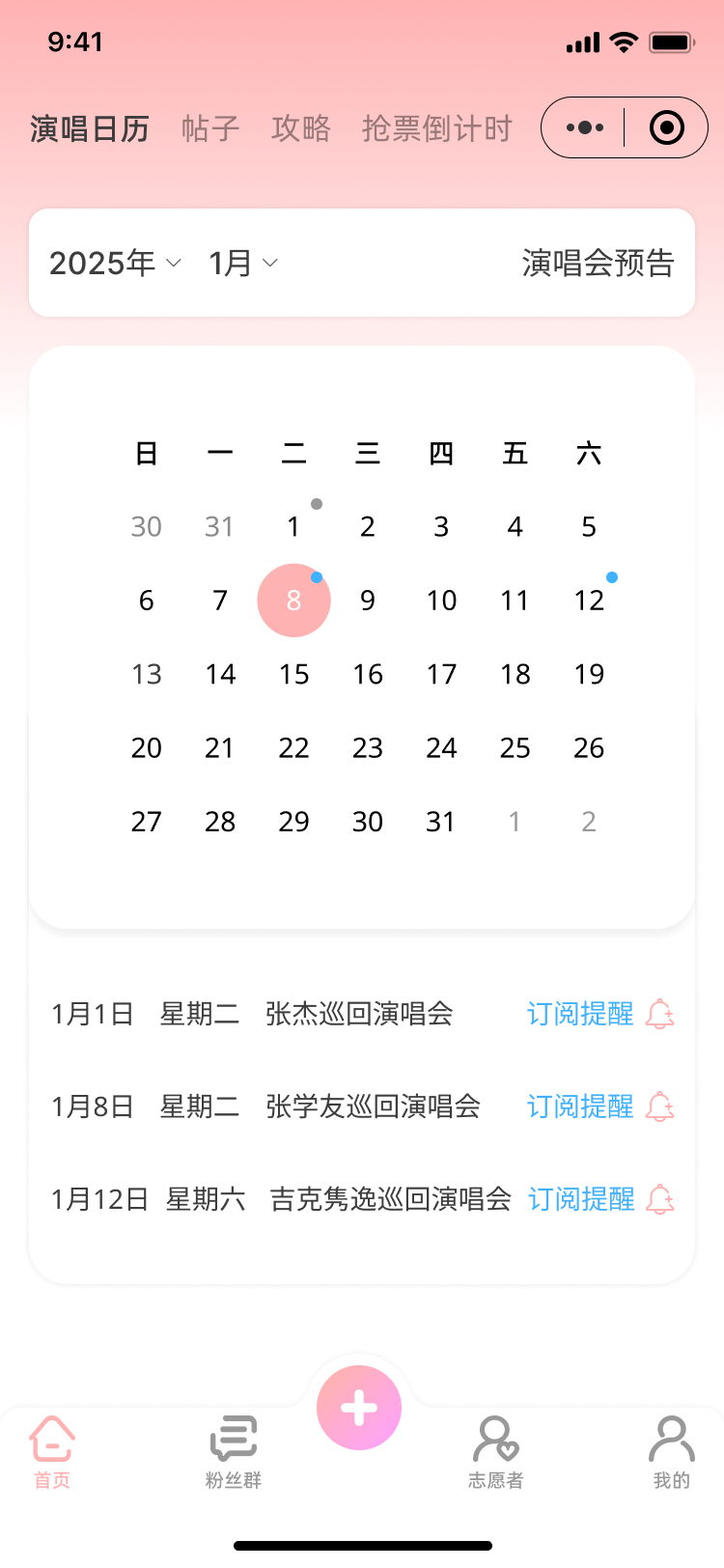Open 演唱会预告

598,263
